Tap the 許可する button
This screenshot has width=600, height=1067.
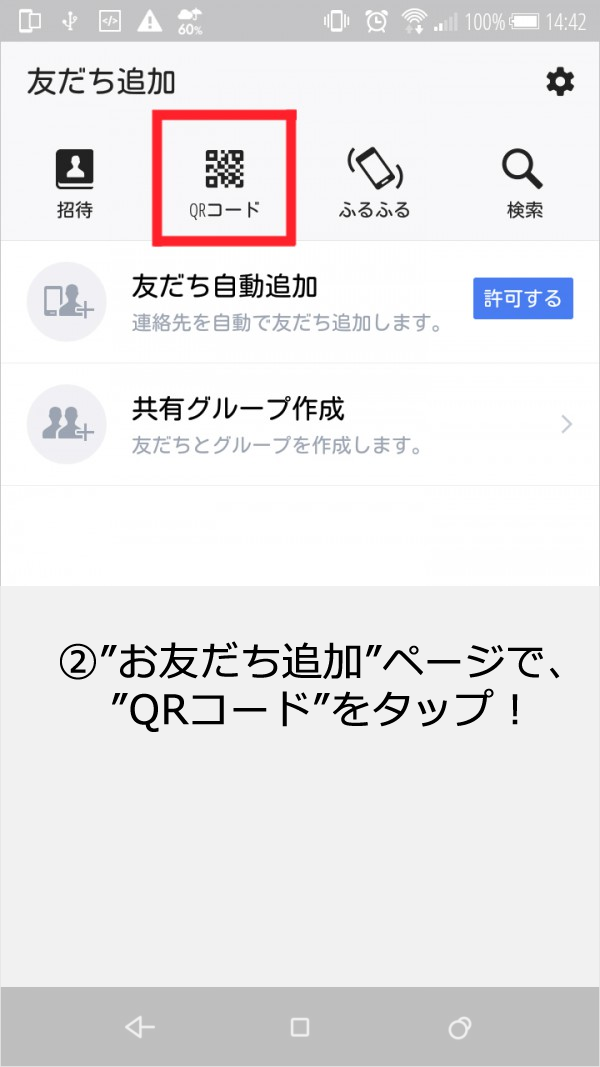[523, 299]
